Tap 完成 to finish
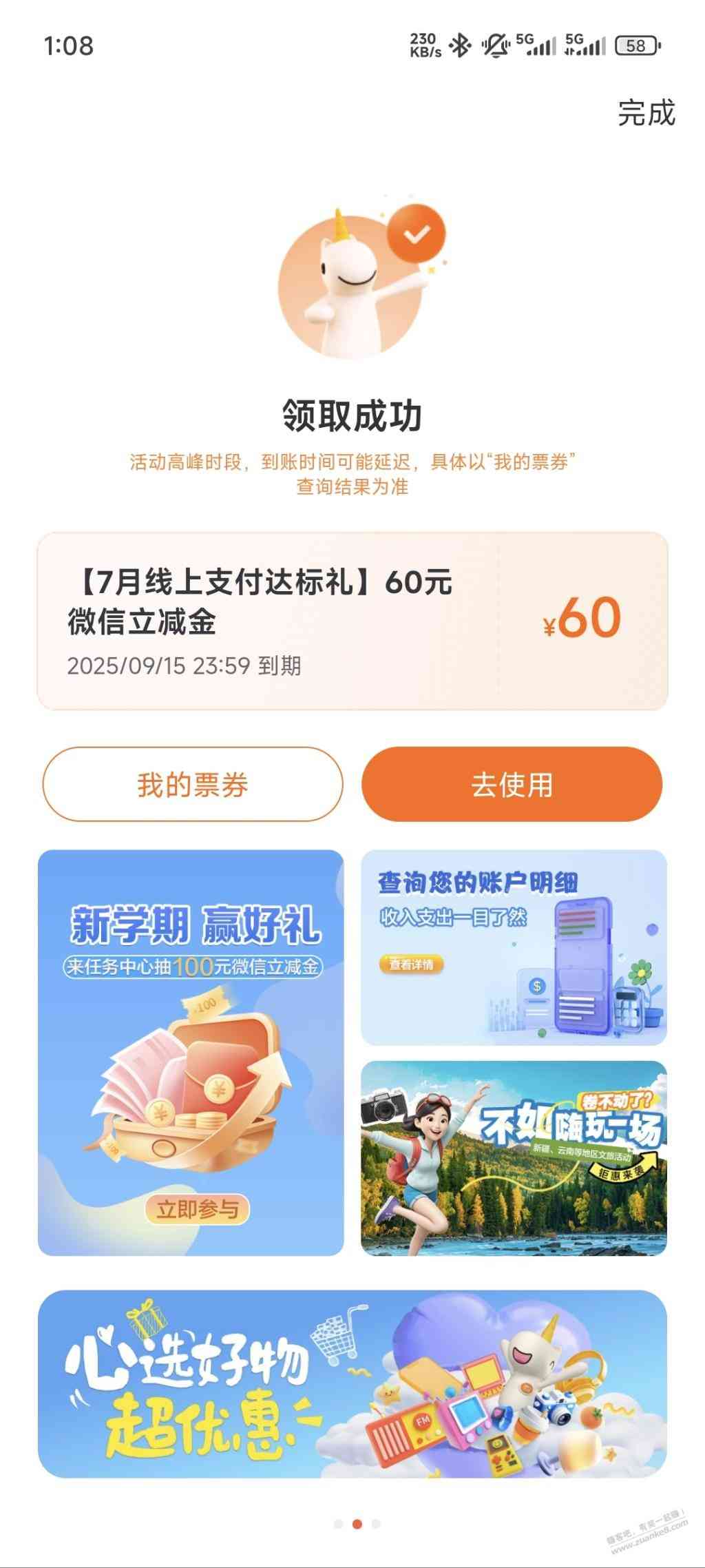The width and height of the screenshot is (705, 1568). tap(646, 113)
